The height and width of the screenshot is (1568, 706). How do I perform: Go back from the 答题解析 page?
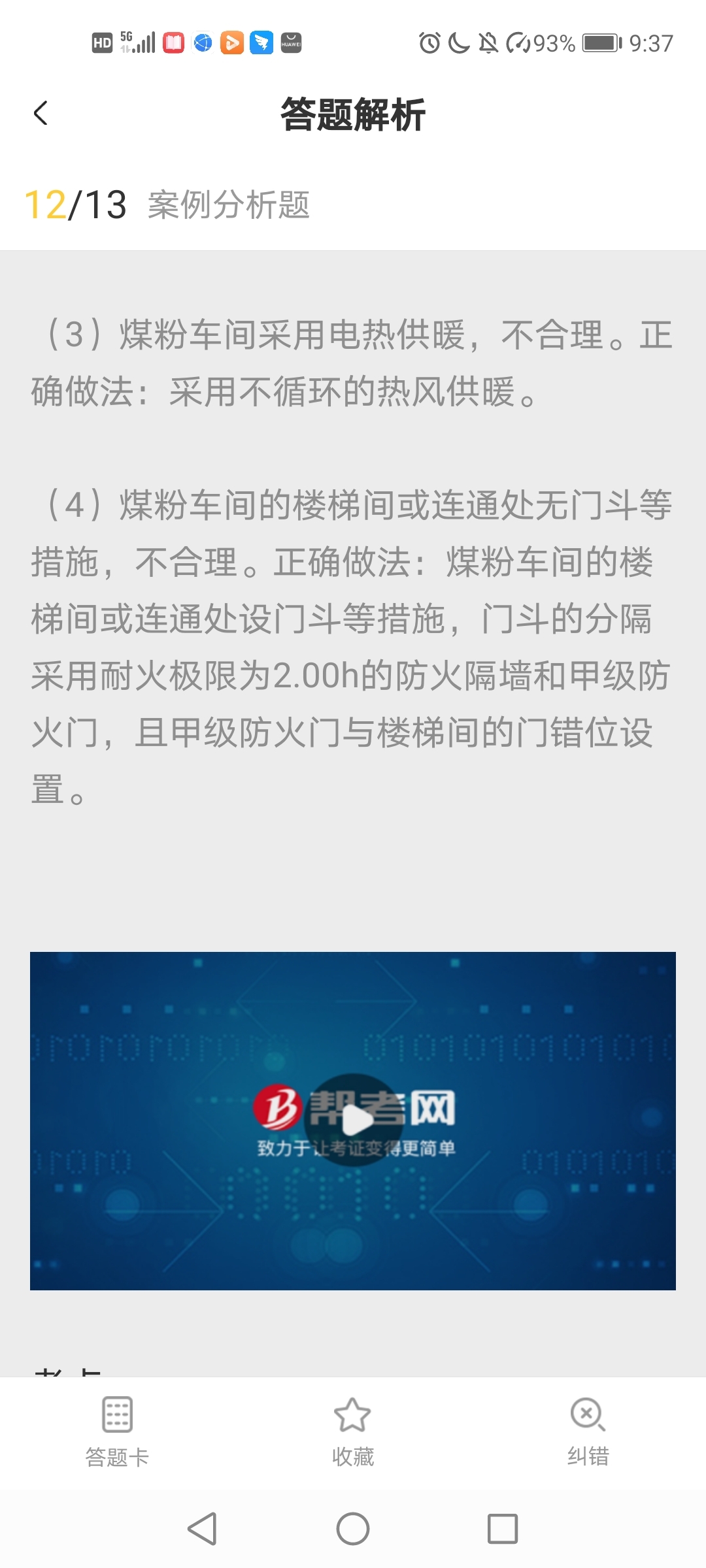click(x=41, y=114)
